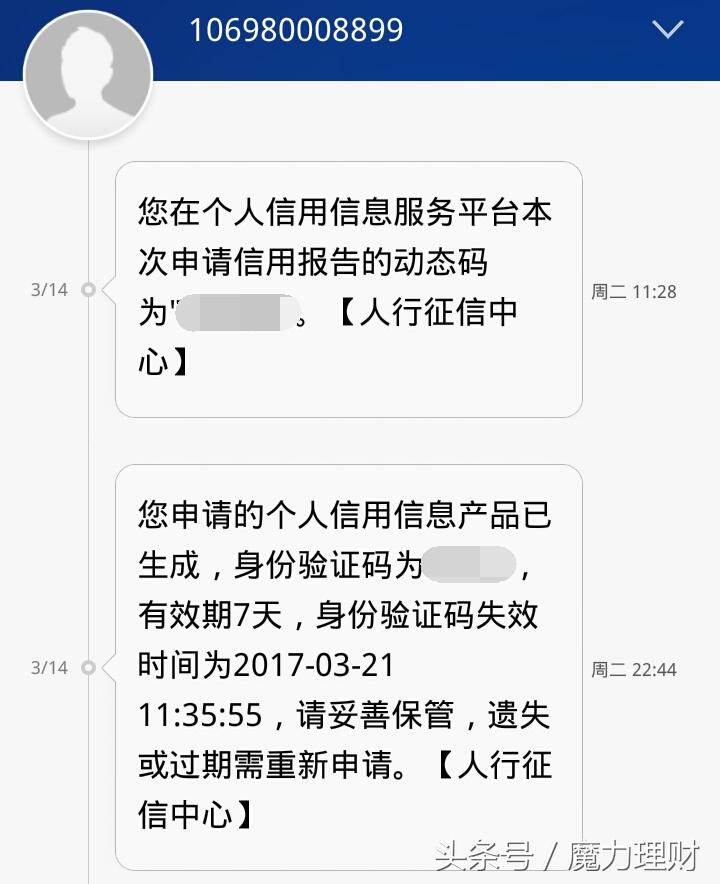Click the sender number 106980008899
This screenshot has height=884, width=720.
click(x=297, y=29)
